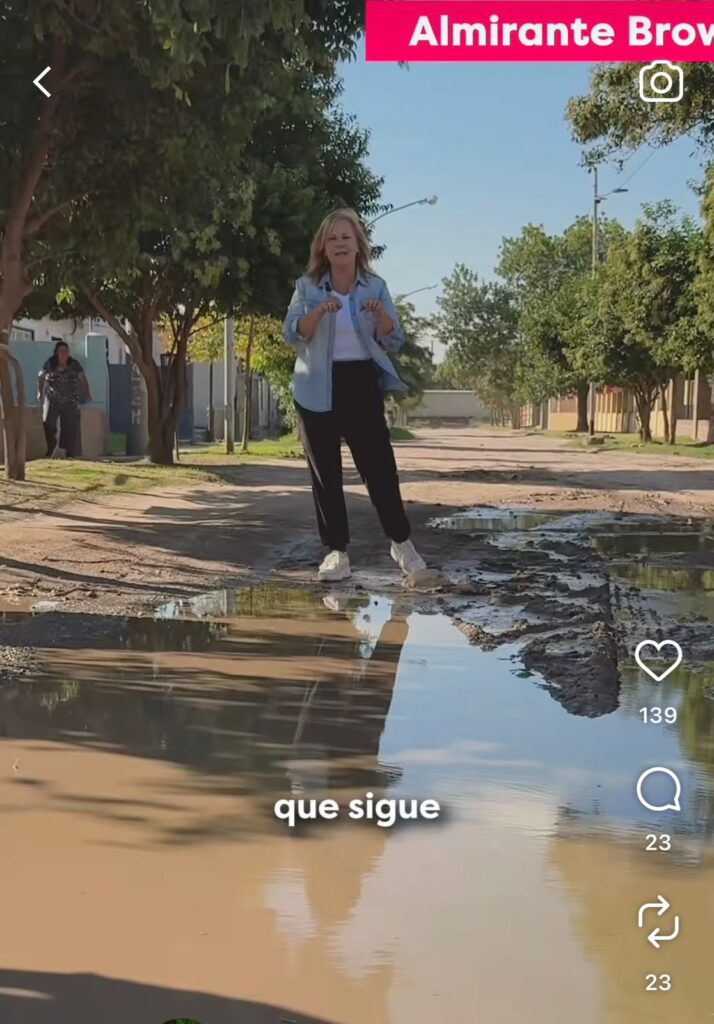The image size is (714, 1024).
Task: Like this reel with the heart
Action: [658, 660]
